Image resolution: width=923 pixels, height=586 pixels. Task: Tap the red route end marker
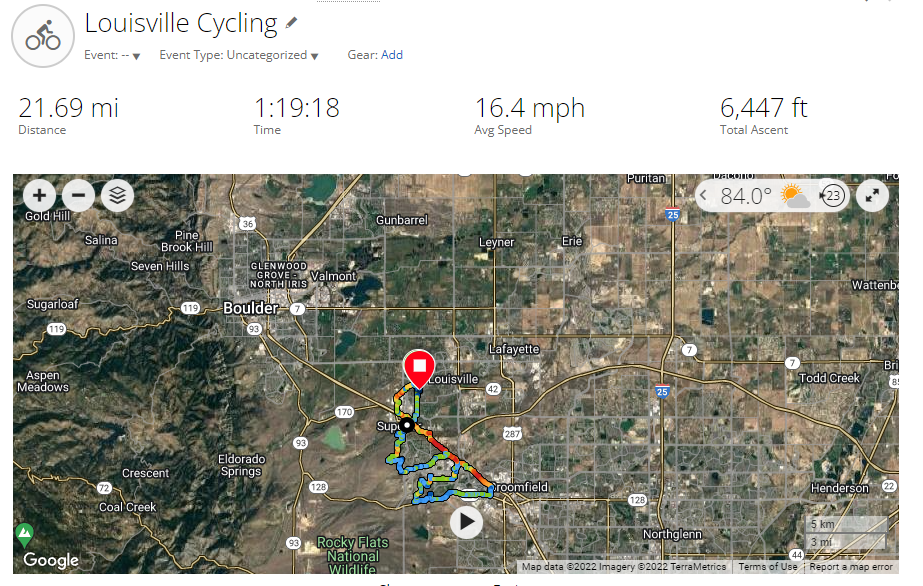tap(419, 368)
